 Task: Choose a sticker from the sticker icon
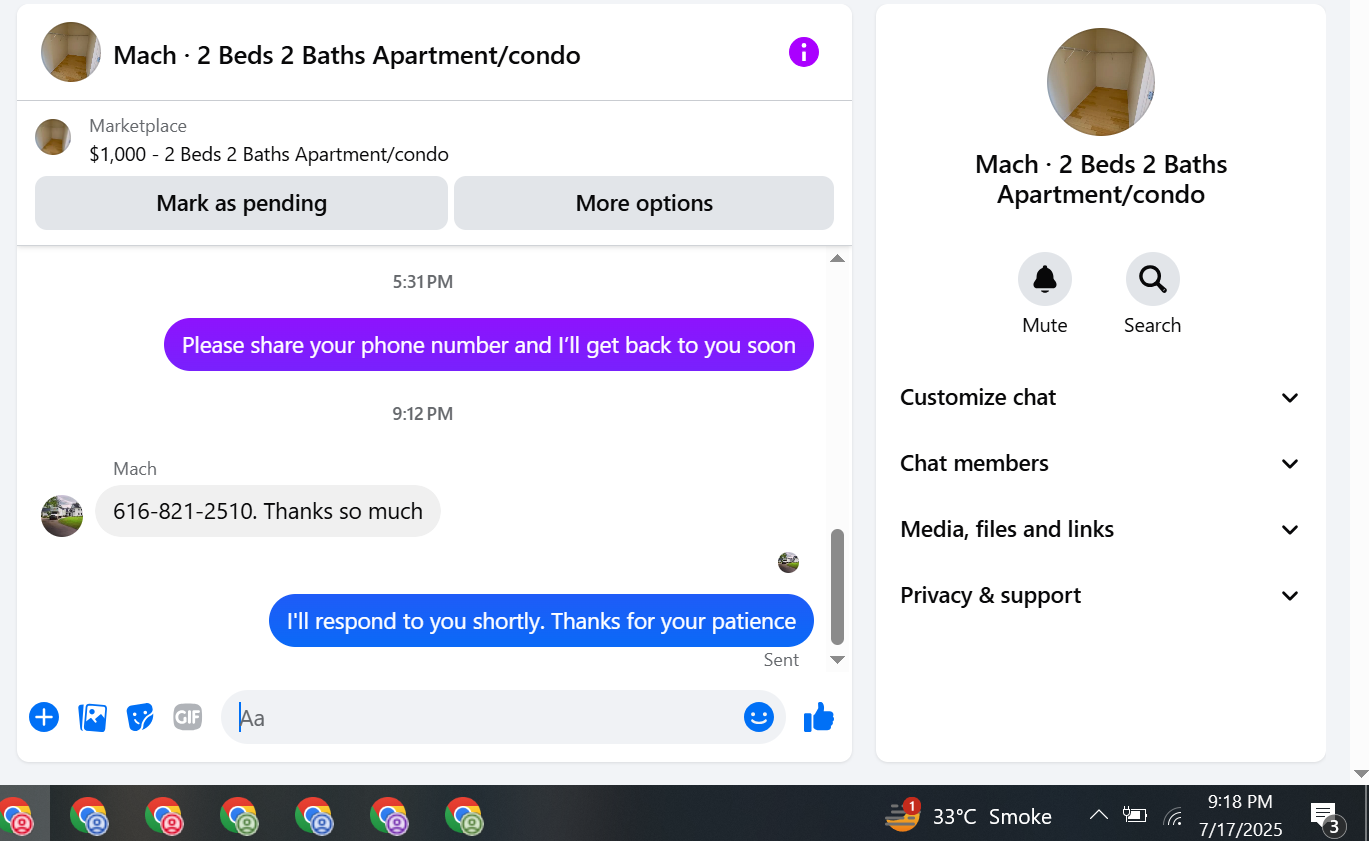pyautogui.click(x=140, y=717)
